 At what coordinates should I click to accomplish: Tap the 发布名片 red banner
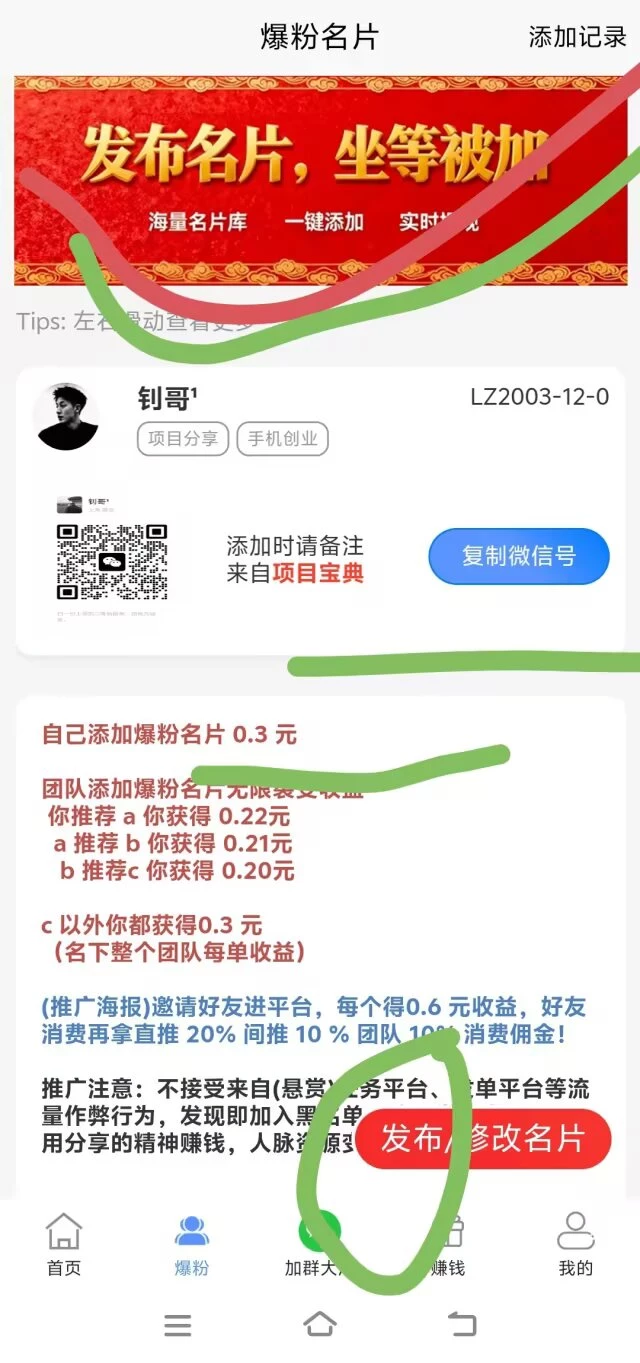pyautogui.click(x=320, y=181)
